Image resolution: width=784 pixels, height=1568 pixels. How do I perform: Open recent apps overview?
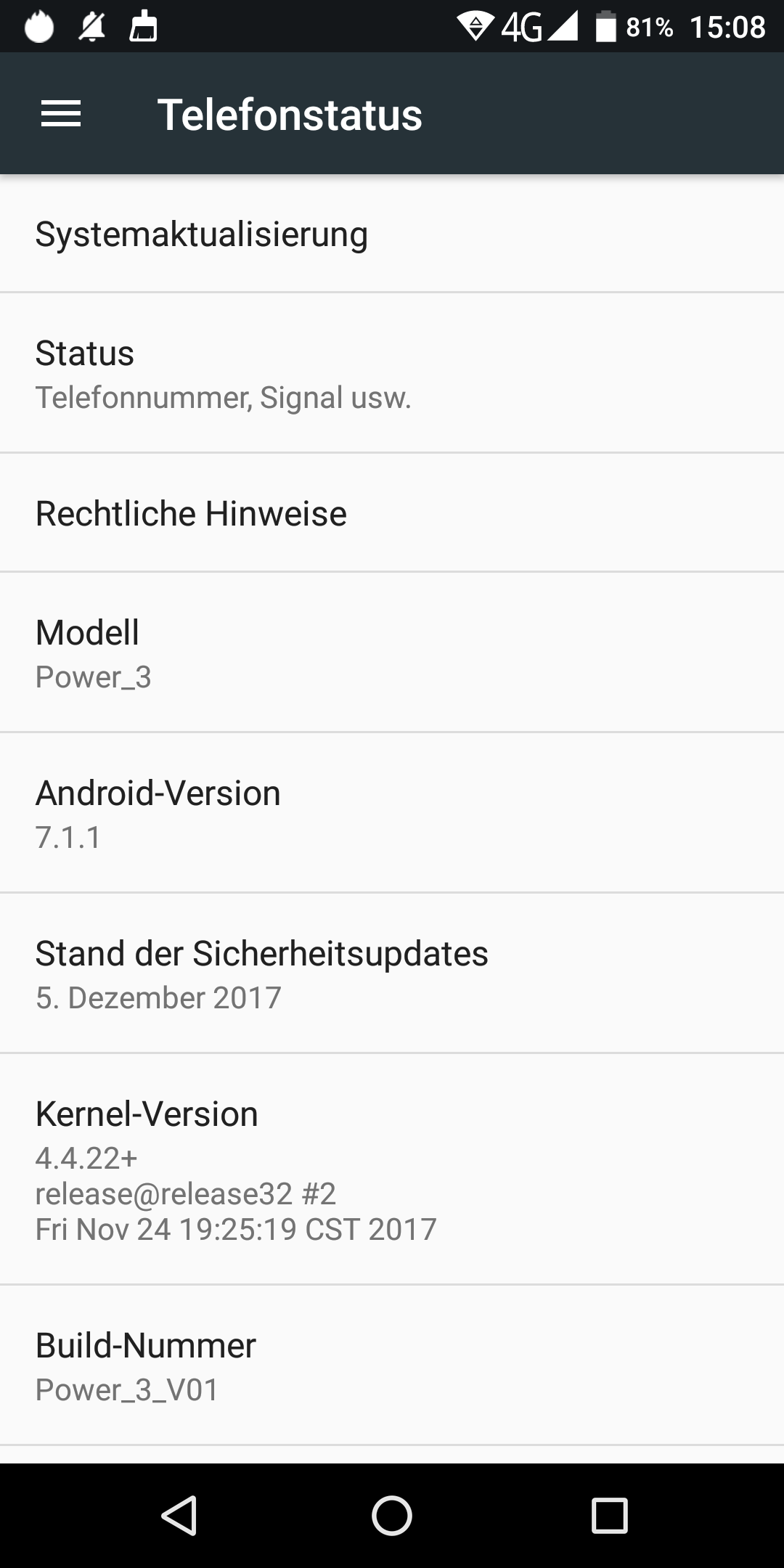click(609, 1515)
